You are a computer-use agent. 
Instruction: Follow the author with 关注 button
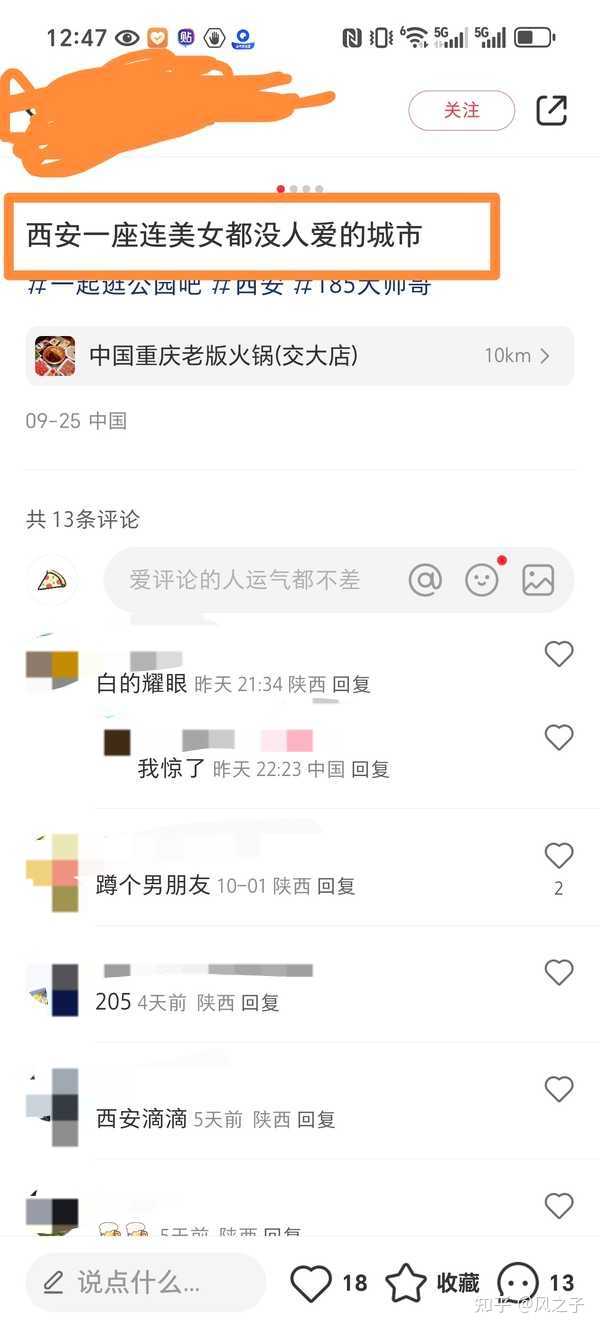(461, 111)
